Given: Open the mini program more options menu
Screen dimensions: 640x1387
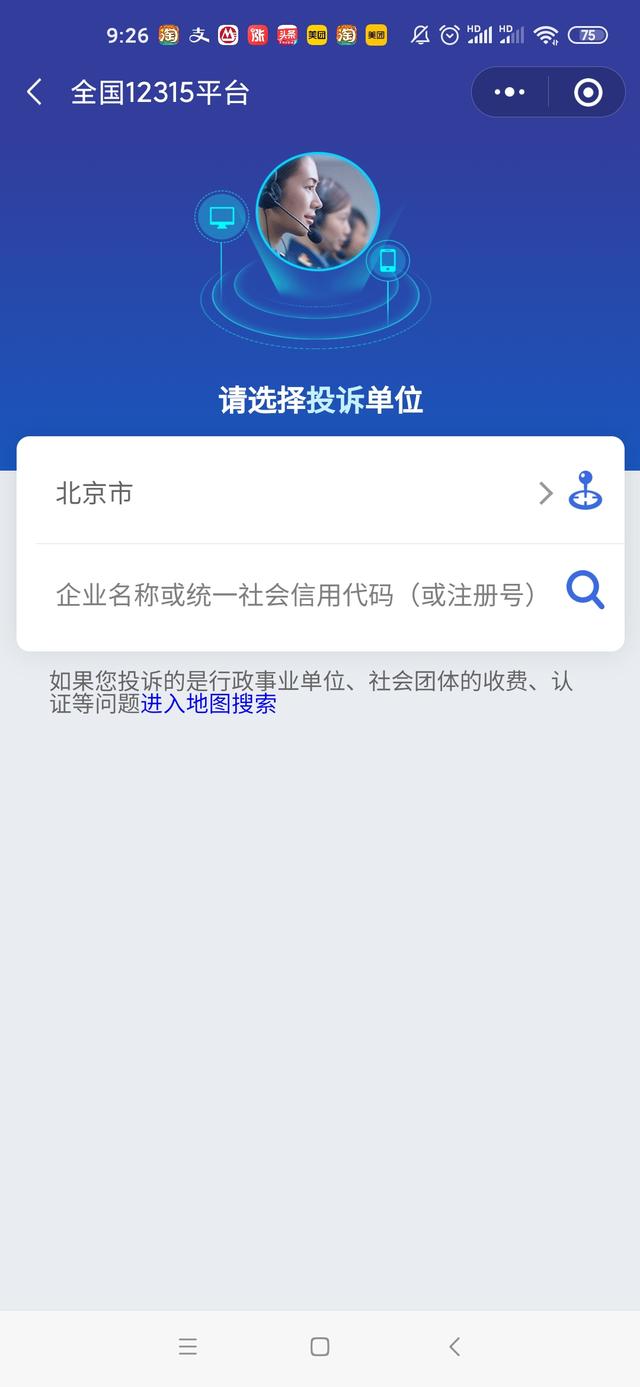Looking at the screenshot, I should [x=510, y=93].
